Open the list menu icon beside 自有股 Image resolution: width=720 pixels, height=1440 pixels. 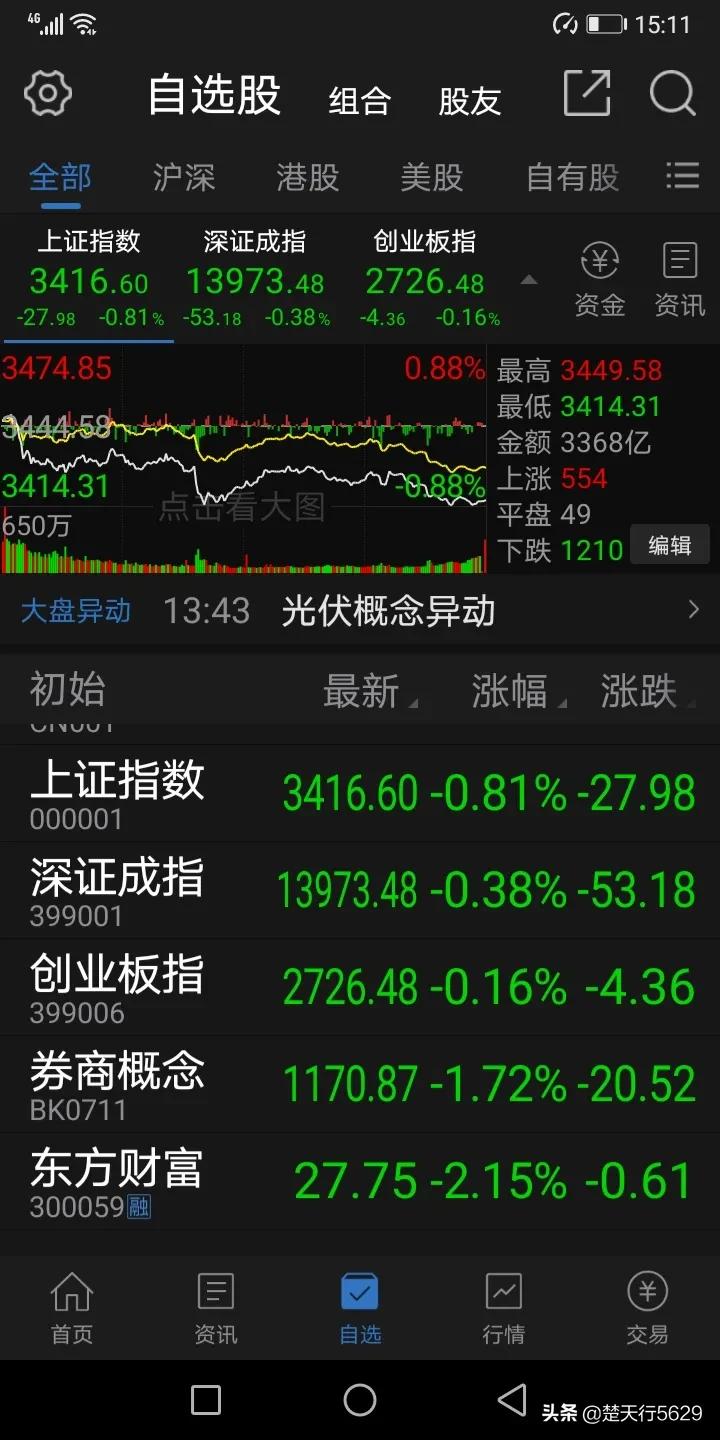point(683,176)
